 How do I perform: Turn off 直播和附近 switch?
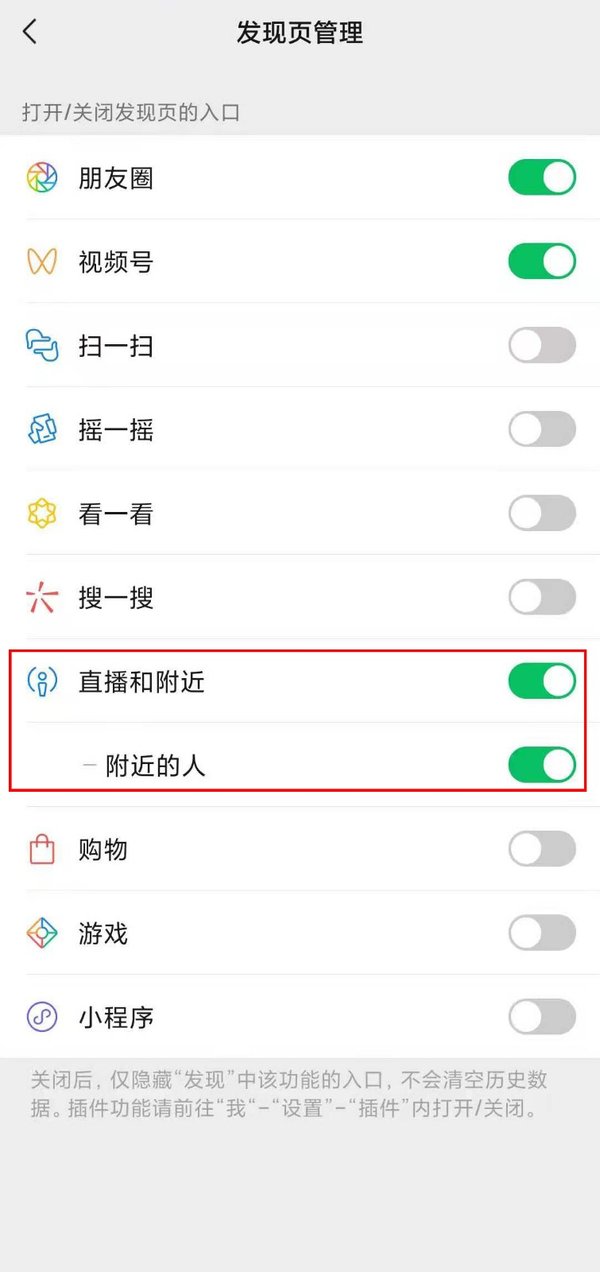tap(542, 682)
